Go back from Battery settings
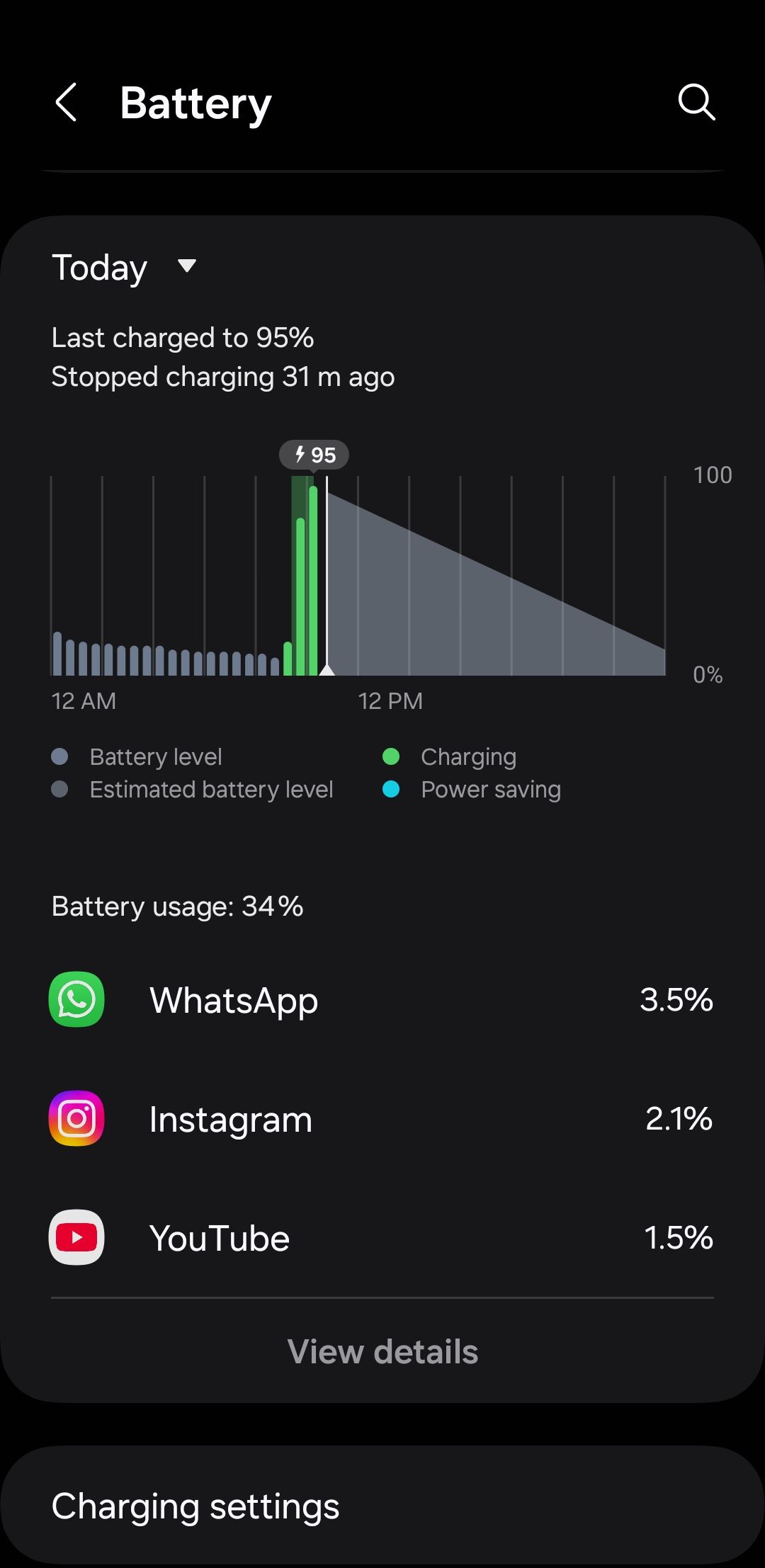The image size is (765, 1568). pos(66,103)
